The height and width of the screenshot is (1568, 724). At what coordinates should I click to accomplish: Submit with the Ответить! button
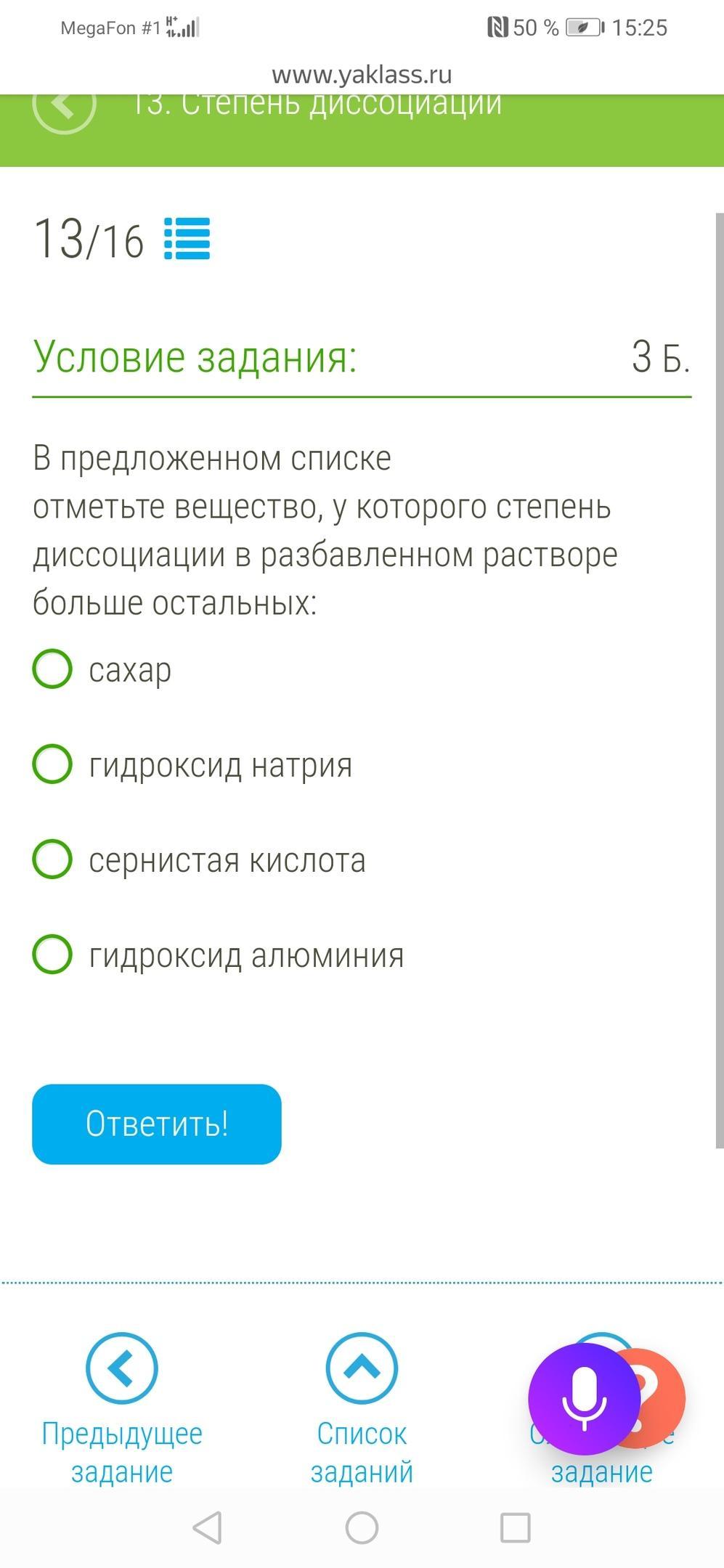click(x=157, y=1124)
